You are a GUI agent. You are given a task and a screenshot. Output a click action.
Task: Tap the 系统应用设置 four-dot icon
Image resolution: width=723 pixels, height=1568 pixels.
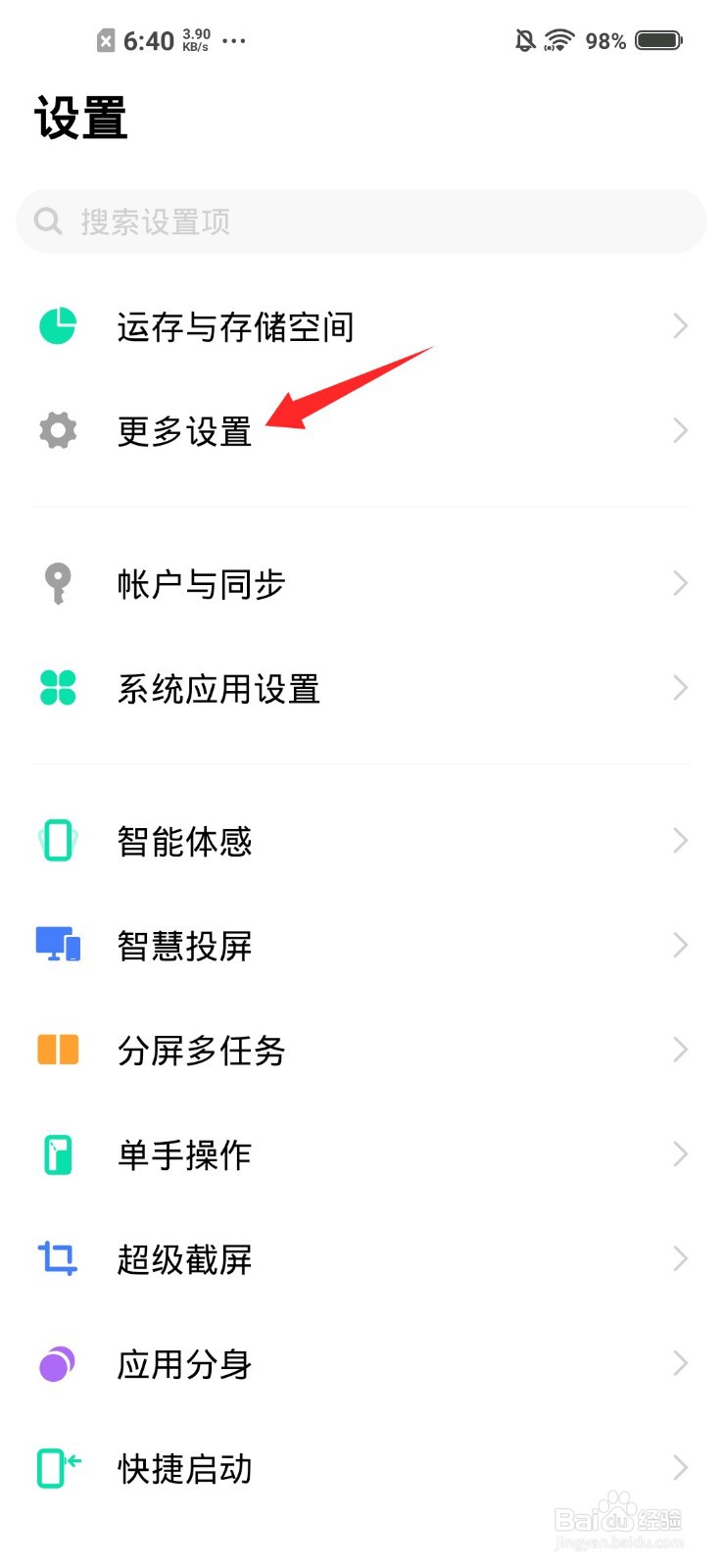click(x=57, y=688)
